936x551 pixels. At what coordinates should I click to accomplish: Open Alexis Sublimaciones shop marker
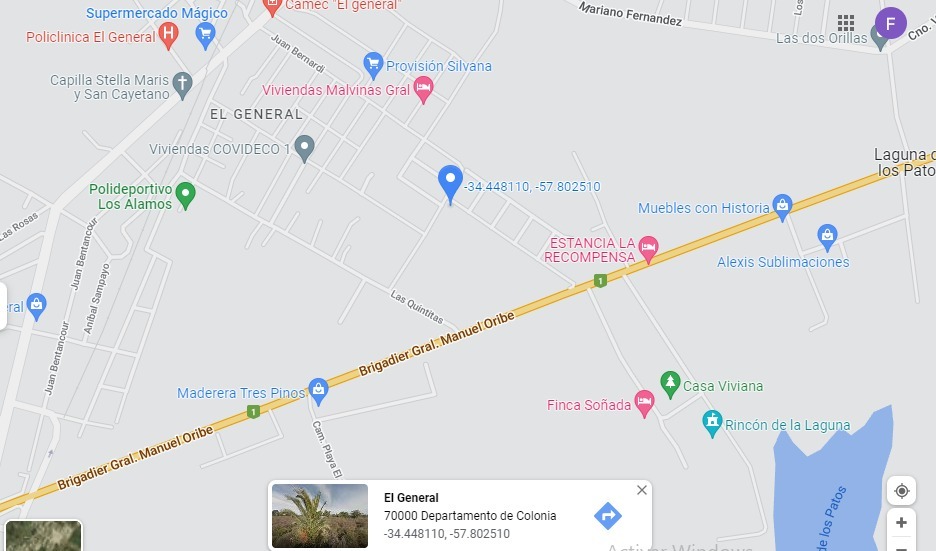click(x=827, y=236)
